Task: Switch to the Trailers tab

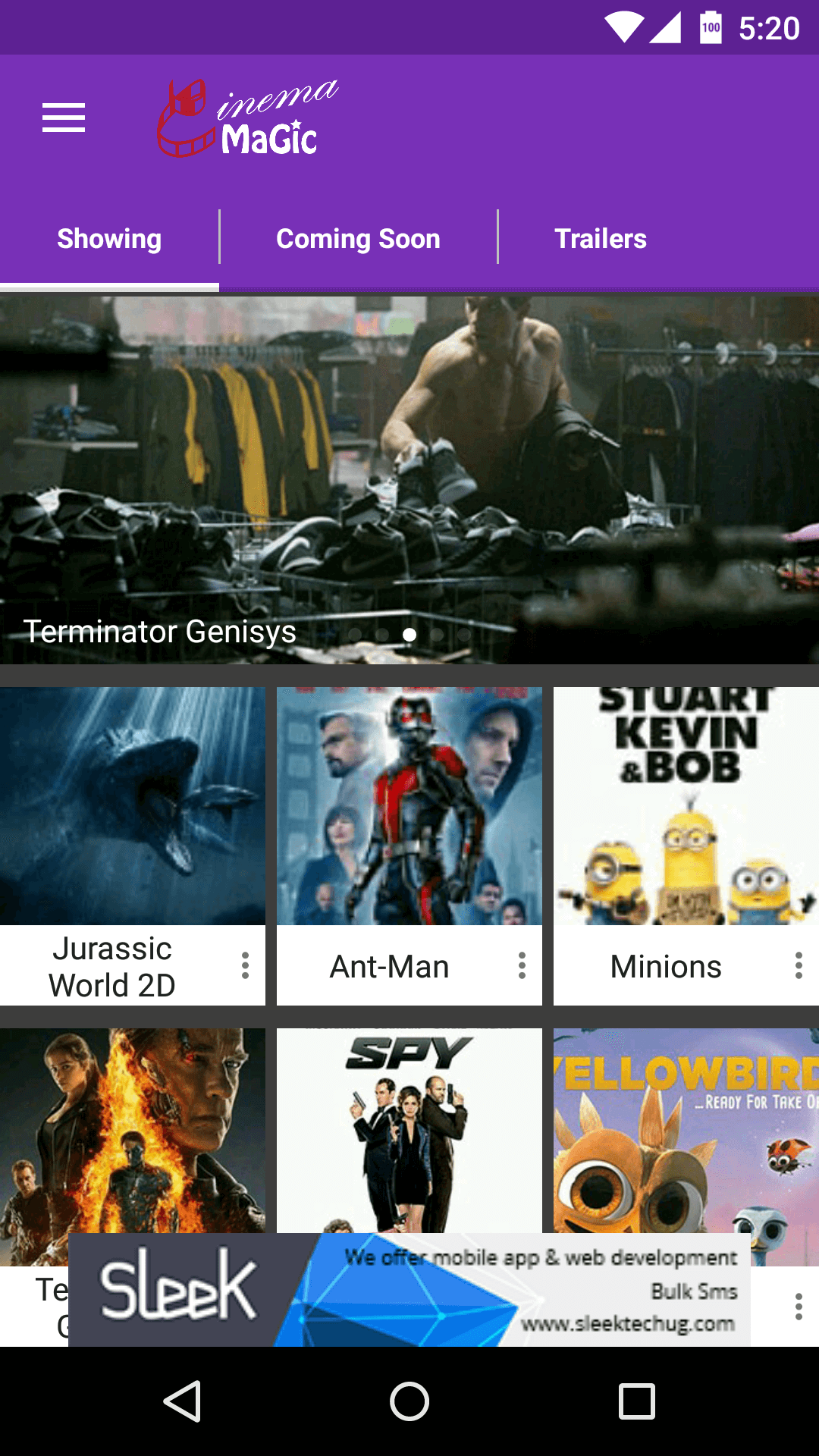Action: tap(600, 239)
